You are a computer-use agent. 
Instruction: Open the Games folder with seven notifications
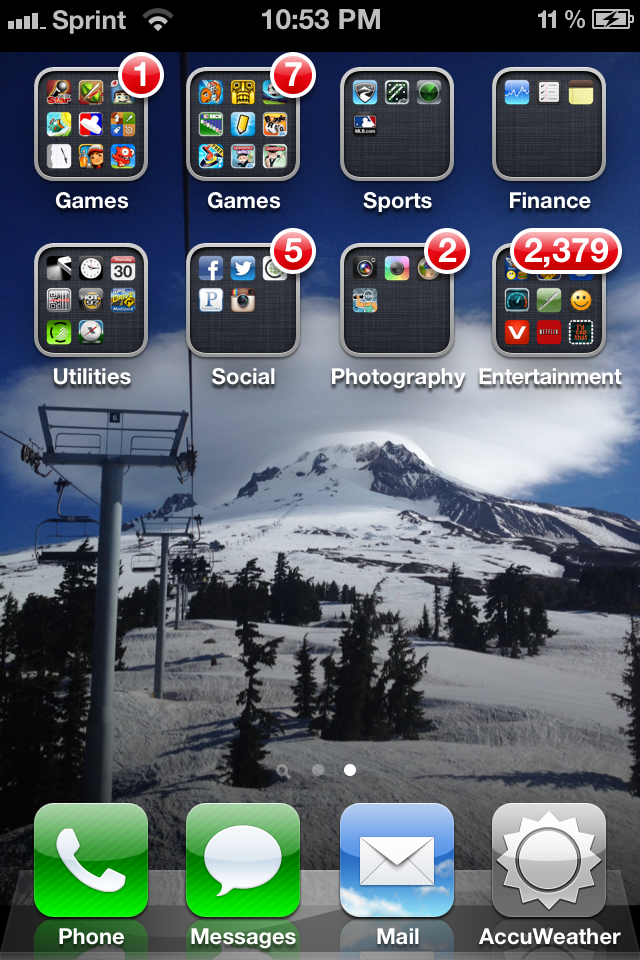click(243, 124)
